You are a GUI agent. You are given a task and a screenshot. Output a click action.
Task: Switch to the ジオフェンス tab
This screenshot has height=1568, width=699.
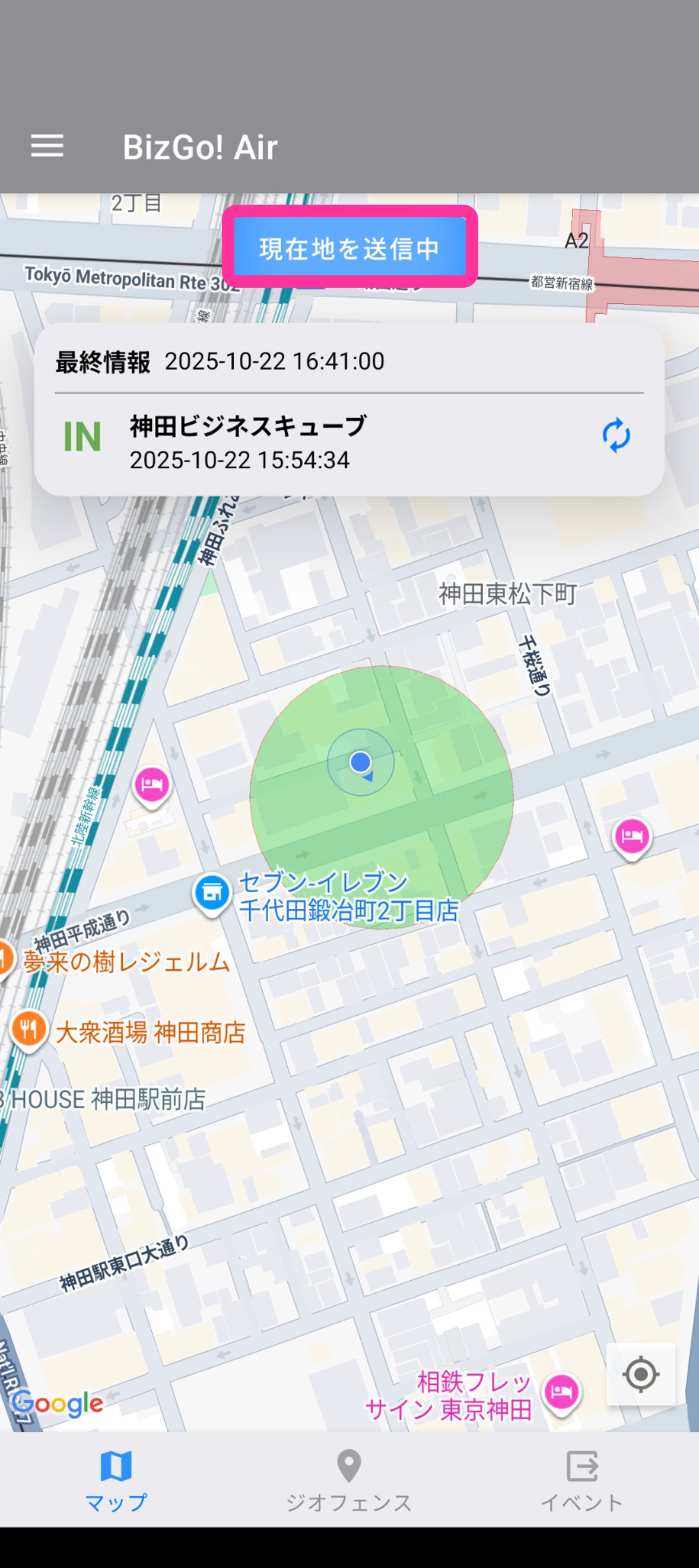coord(349,1481)
